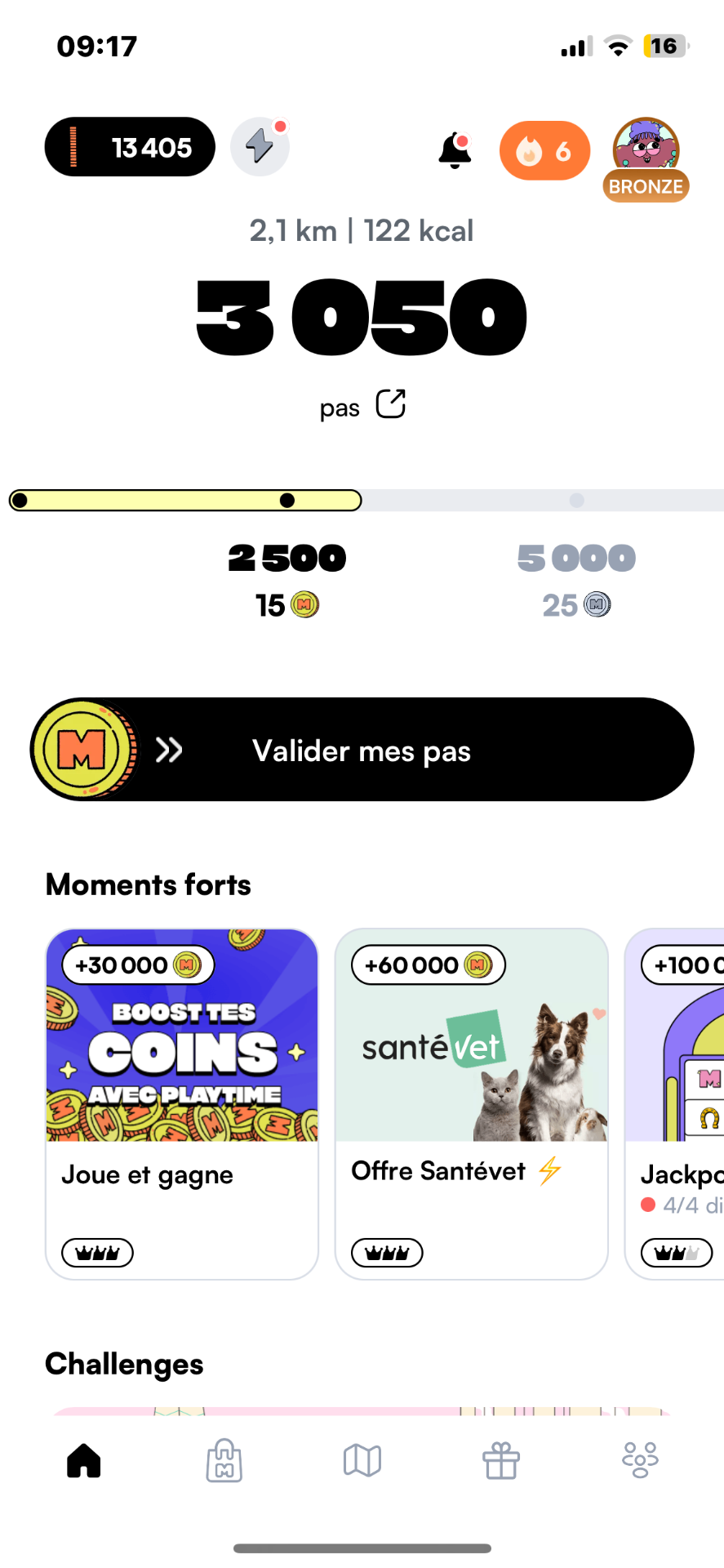Open the Offre Santévet card
724x1568 pixels.
471,1102
